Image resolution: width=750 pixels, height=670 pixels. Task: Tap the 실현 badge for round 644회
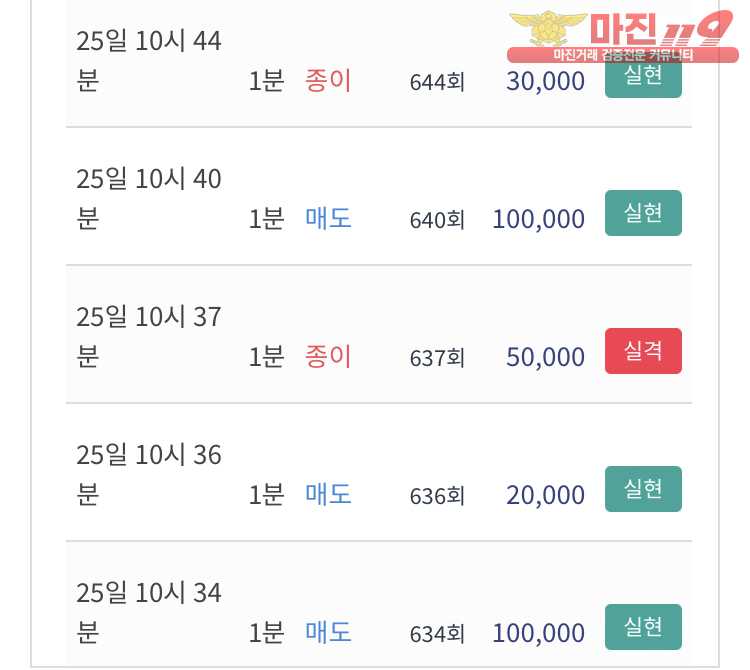(x=643, y=78)
